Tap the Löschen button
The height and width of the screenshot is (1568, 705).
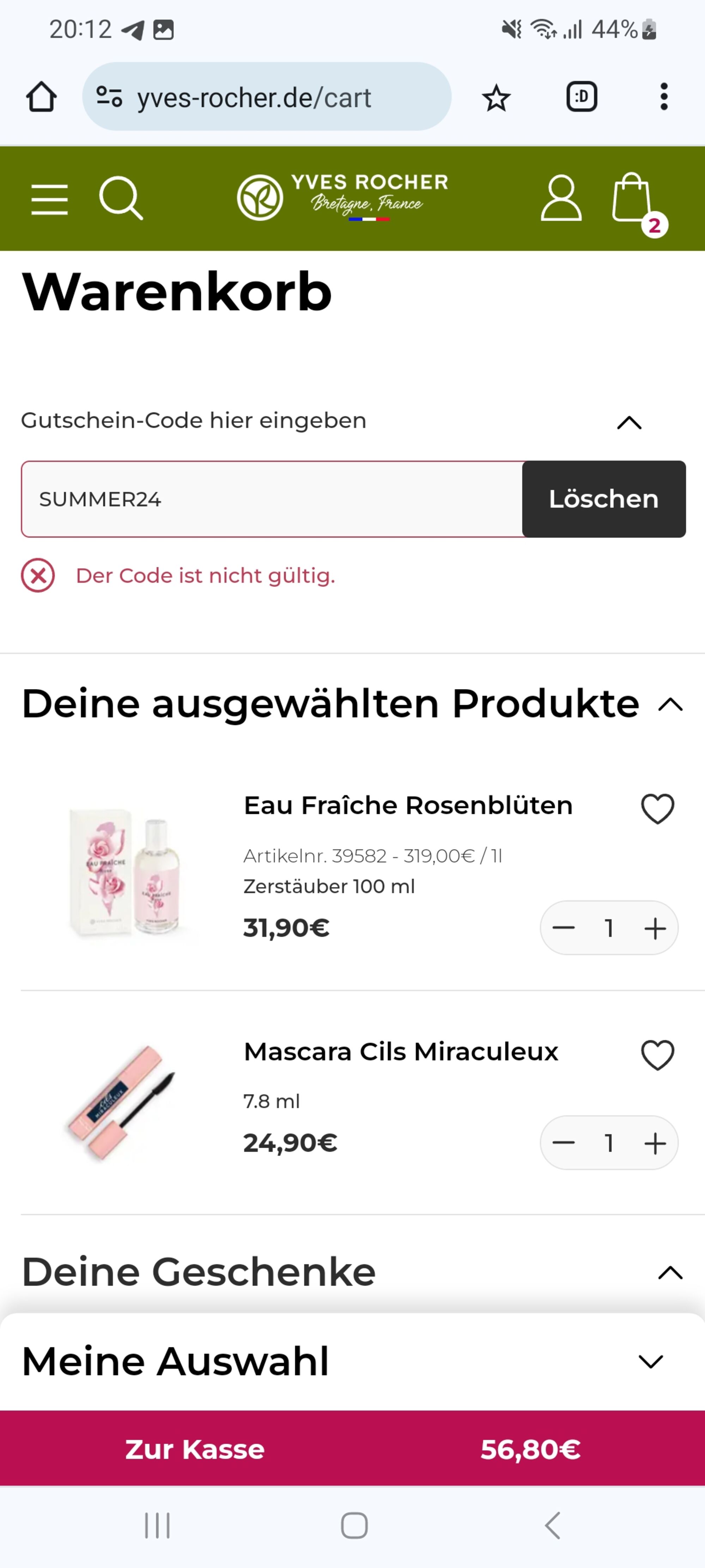click(603, 499)
